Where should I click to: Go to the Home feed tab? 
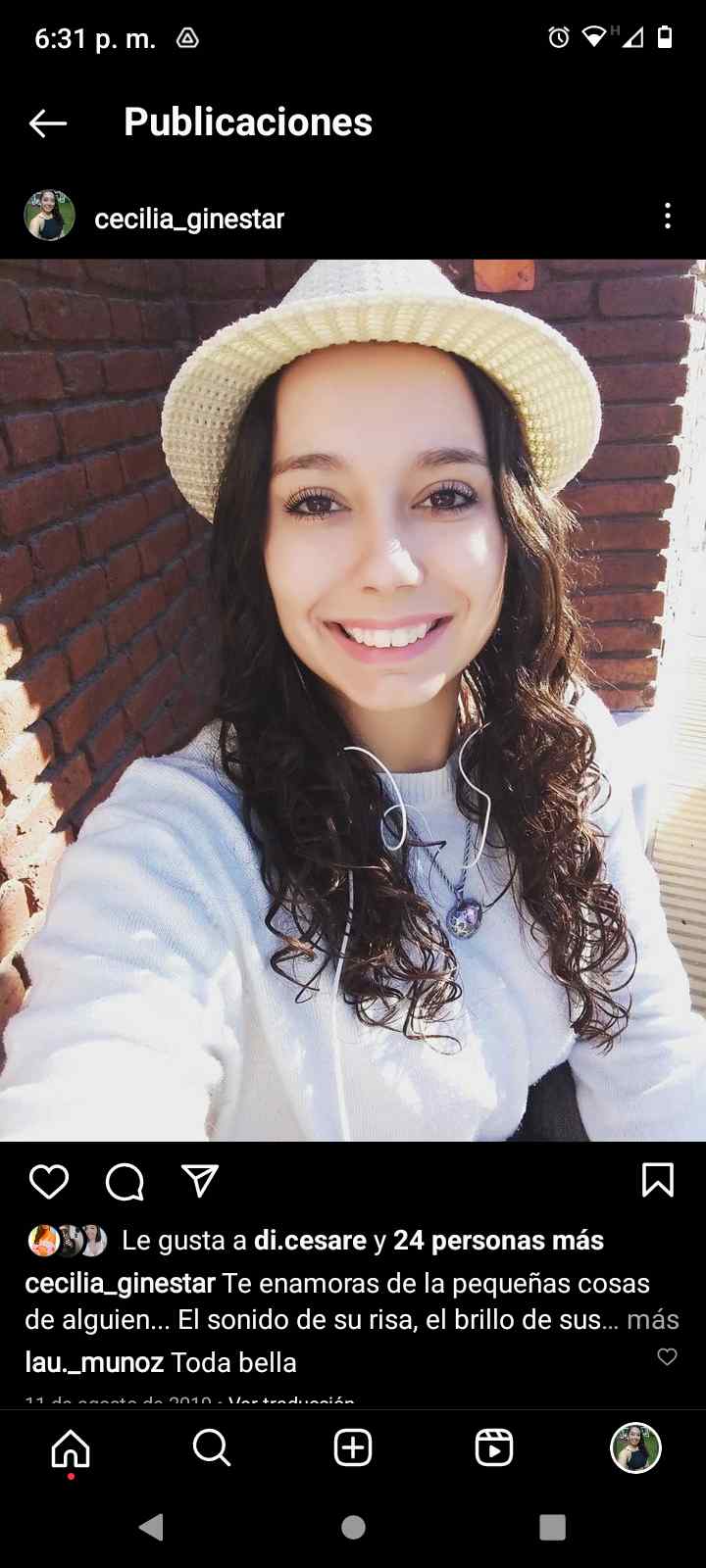pos(71,1447)
